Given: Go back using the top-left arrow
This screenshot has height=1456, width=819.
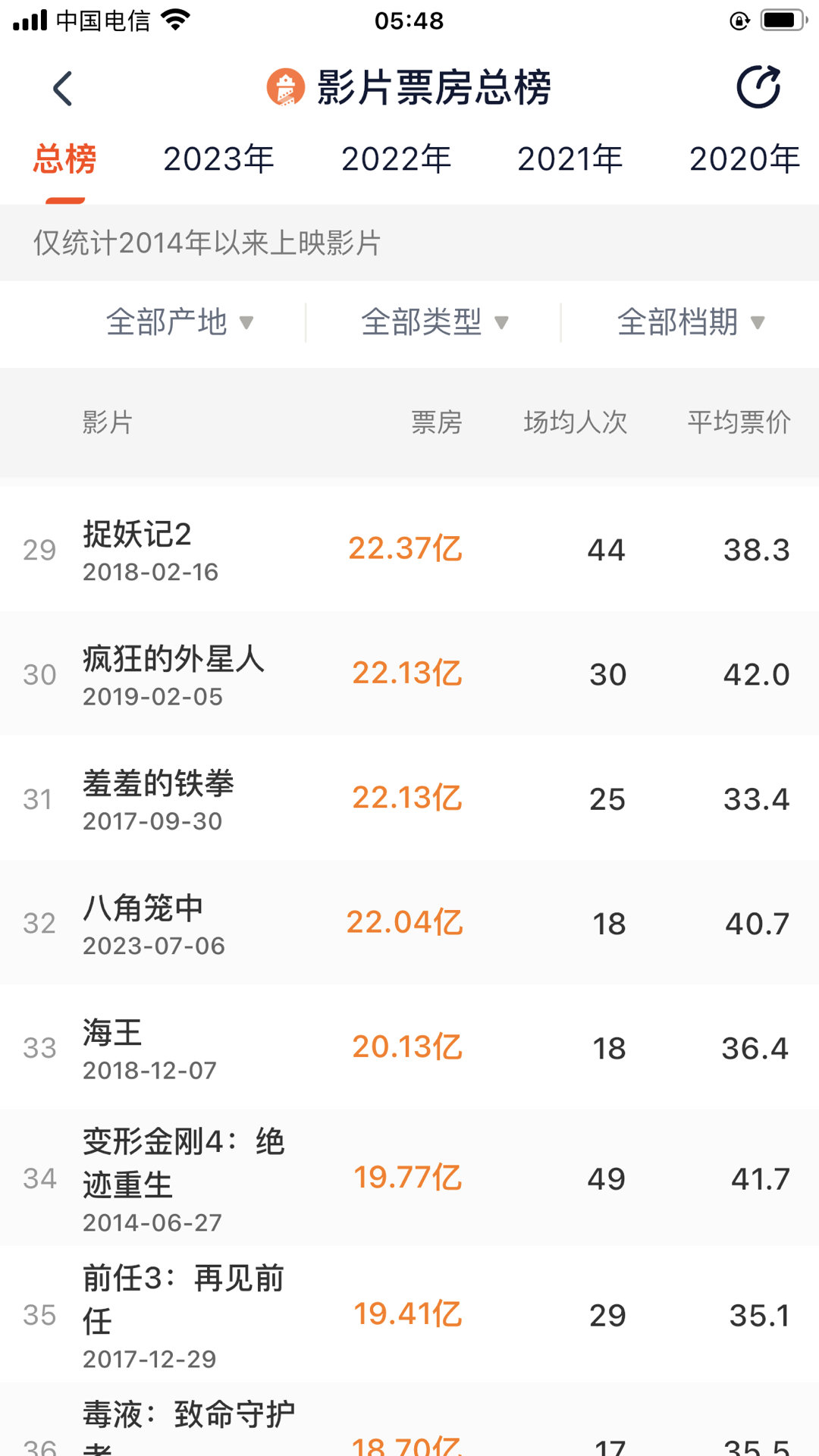Looking at the screenshot, I should pyautogui.click(x=63, y=89).
